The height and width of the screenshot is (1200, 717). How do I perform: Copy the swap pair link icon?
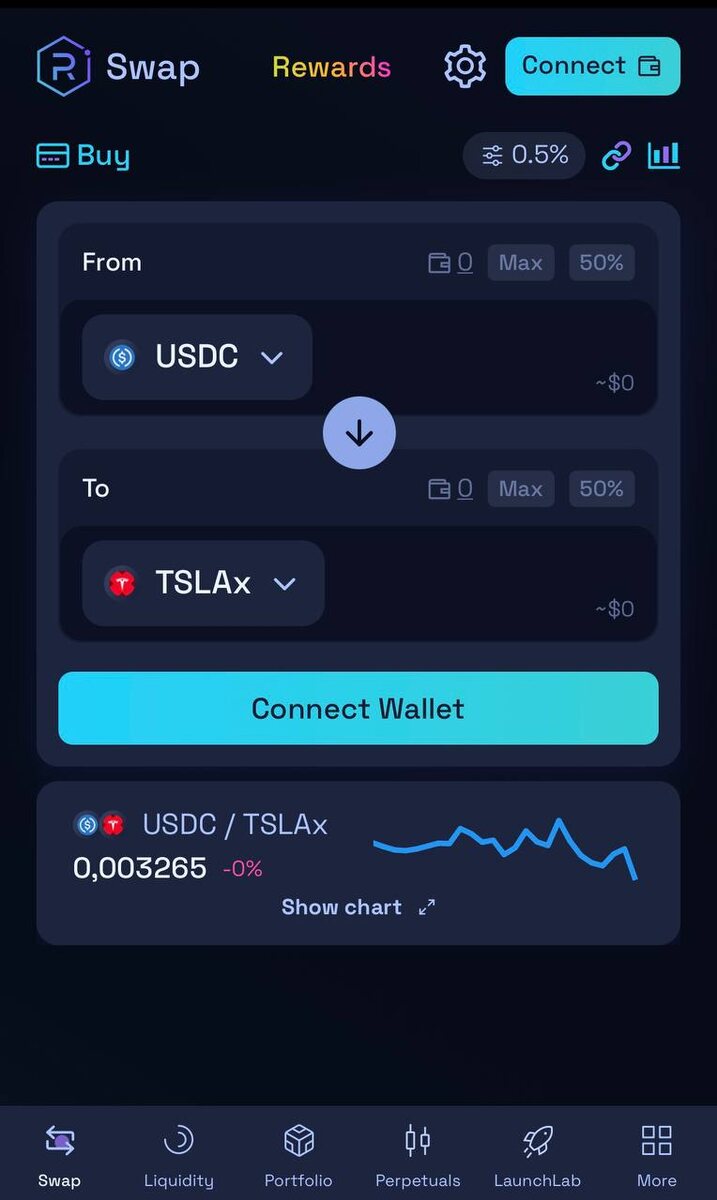(616, 155)
